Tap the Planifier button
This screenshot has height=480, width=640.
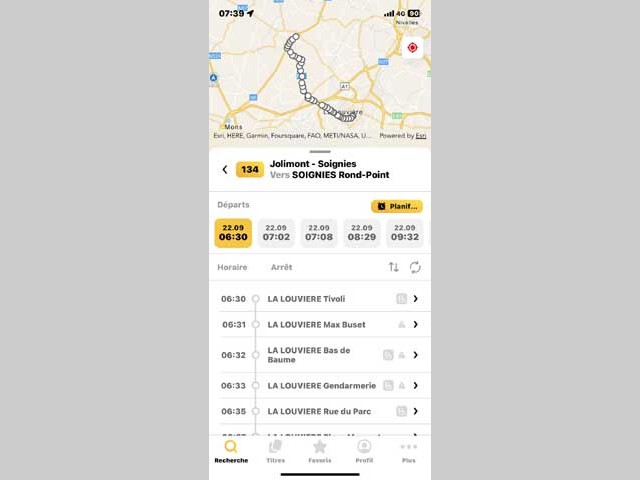pyautogui.click(x=397, y=206)
